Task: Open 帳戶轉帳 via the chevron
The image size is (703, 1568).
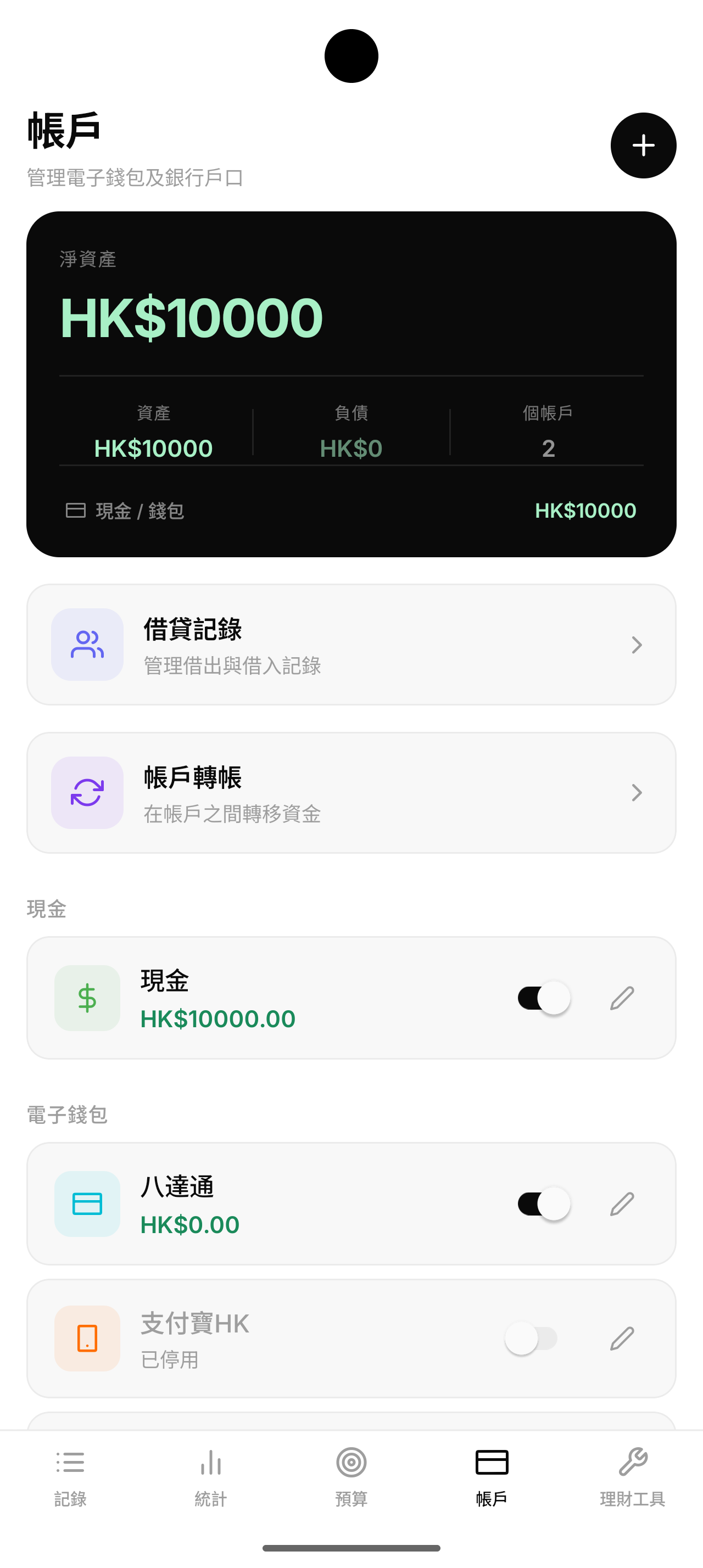Action: tap(637, 793)
